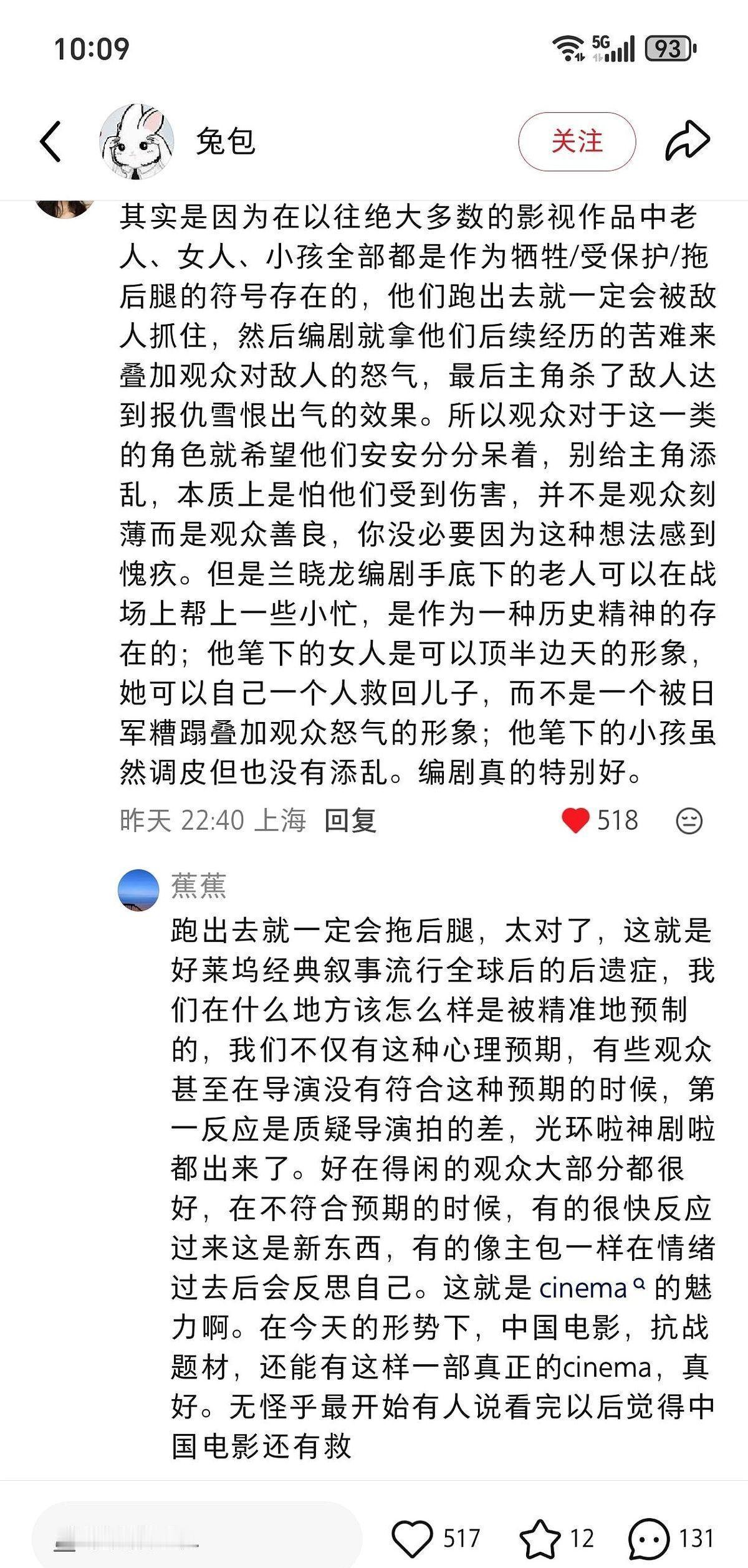
Task: Open emoji reactions on the top comment
Action: 688,821
